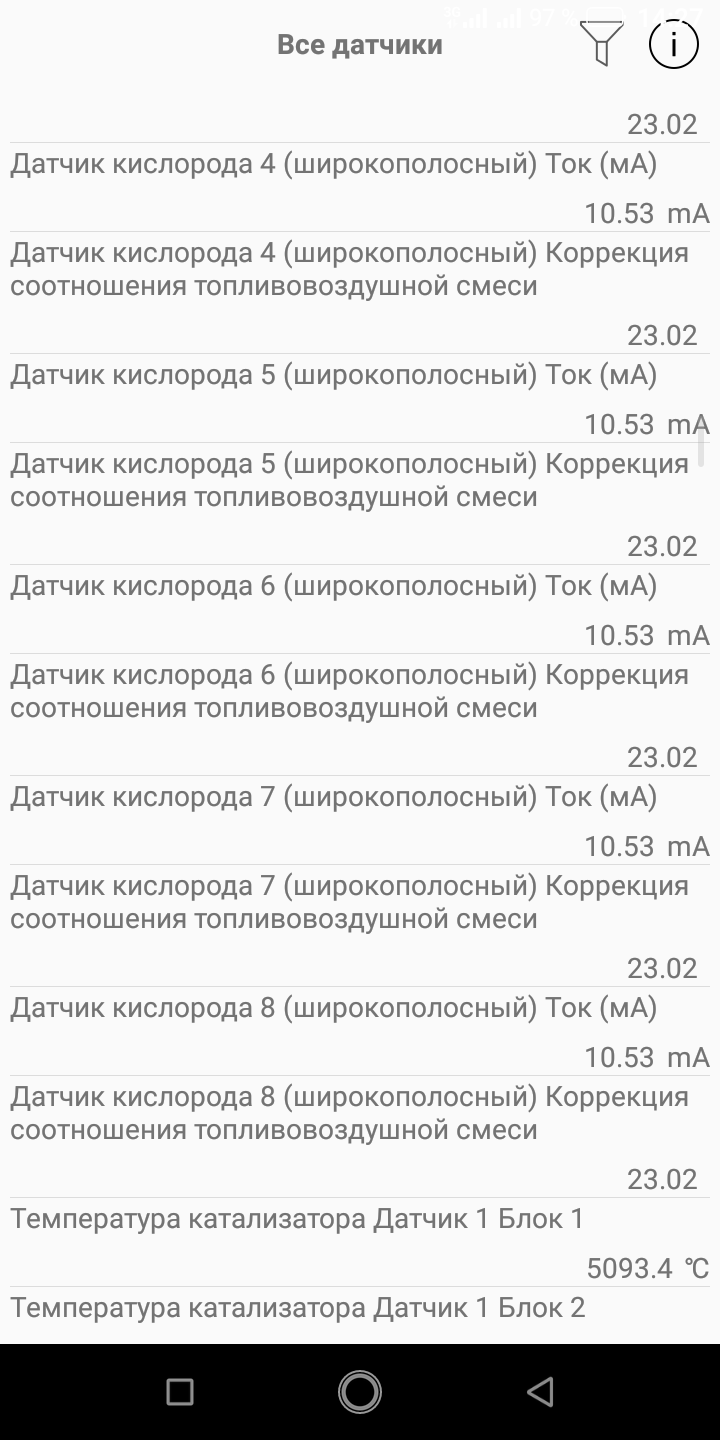
Task: Open the info icon in the top bar
Action: (674, 44)
